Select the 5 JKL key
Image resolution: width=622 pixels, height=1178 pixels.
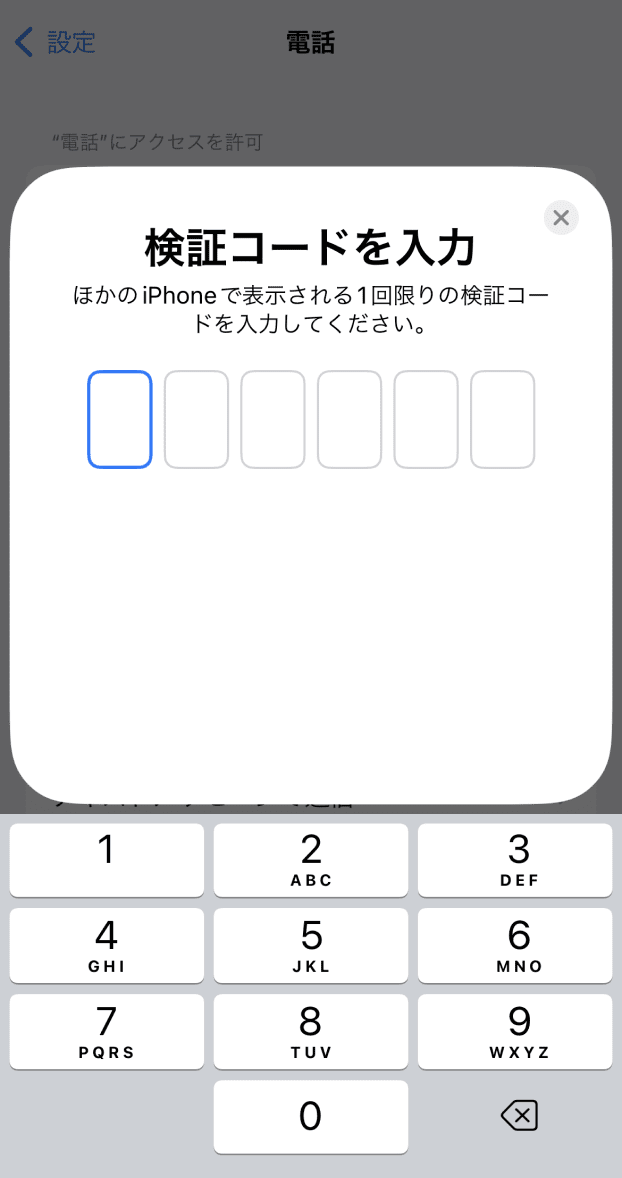311,945
